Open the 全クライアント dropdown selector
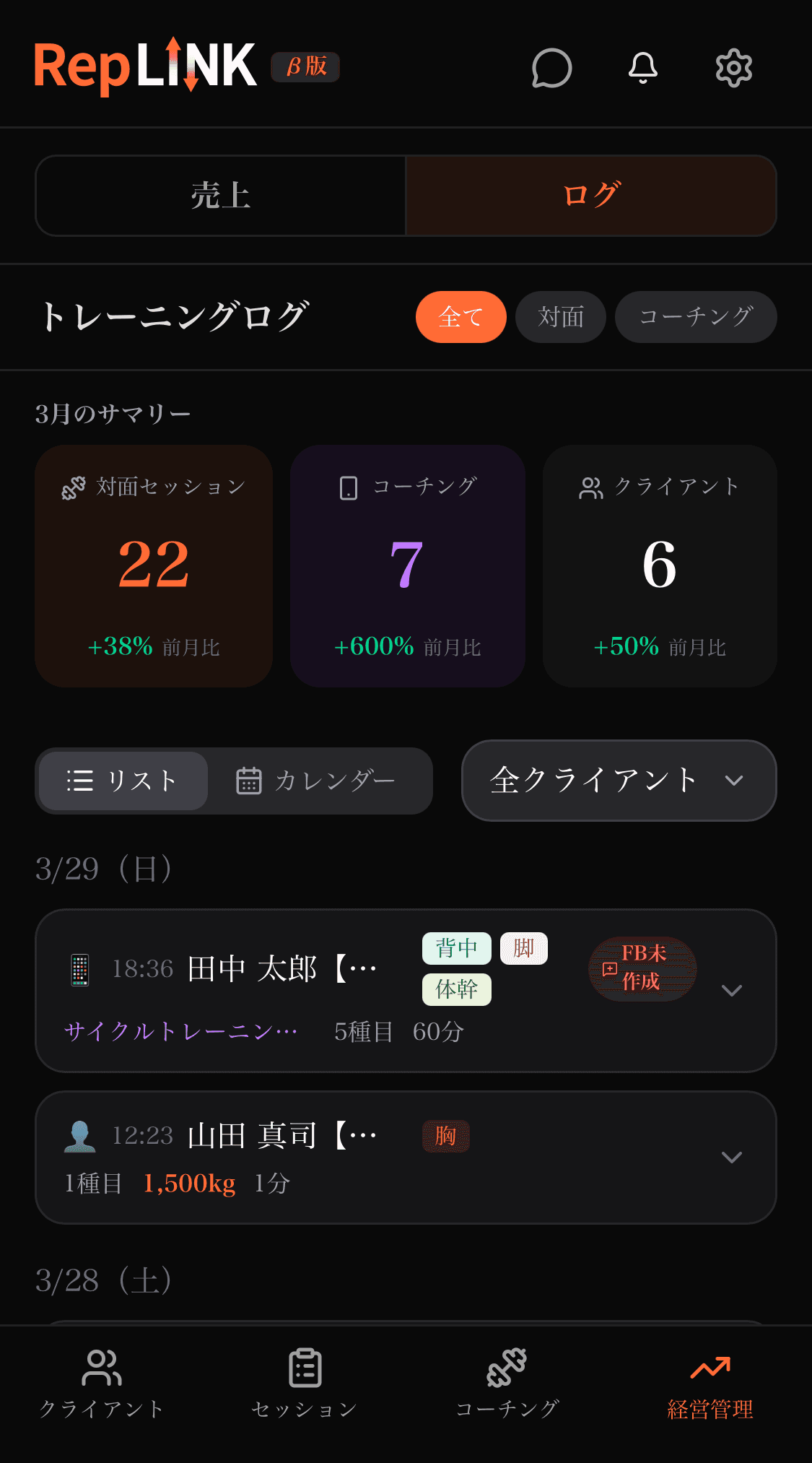 click(x=618, y=781)
